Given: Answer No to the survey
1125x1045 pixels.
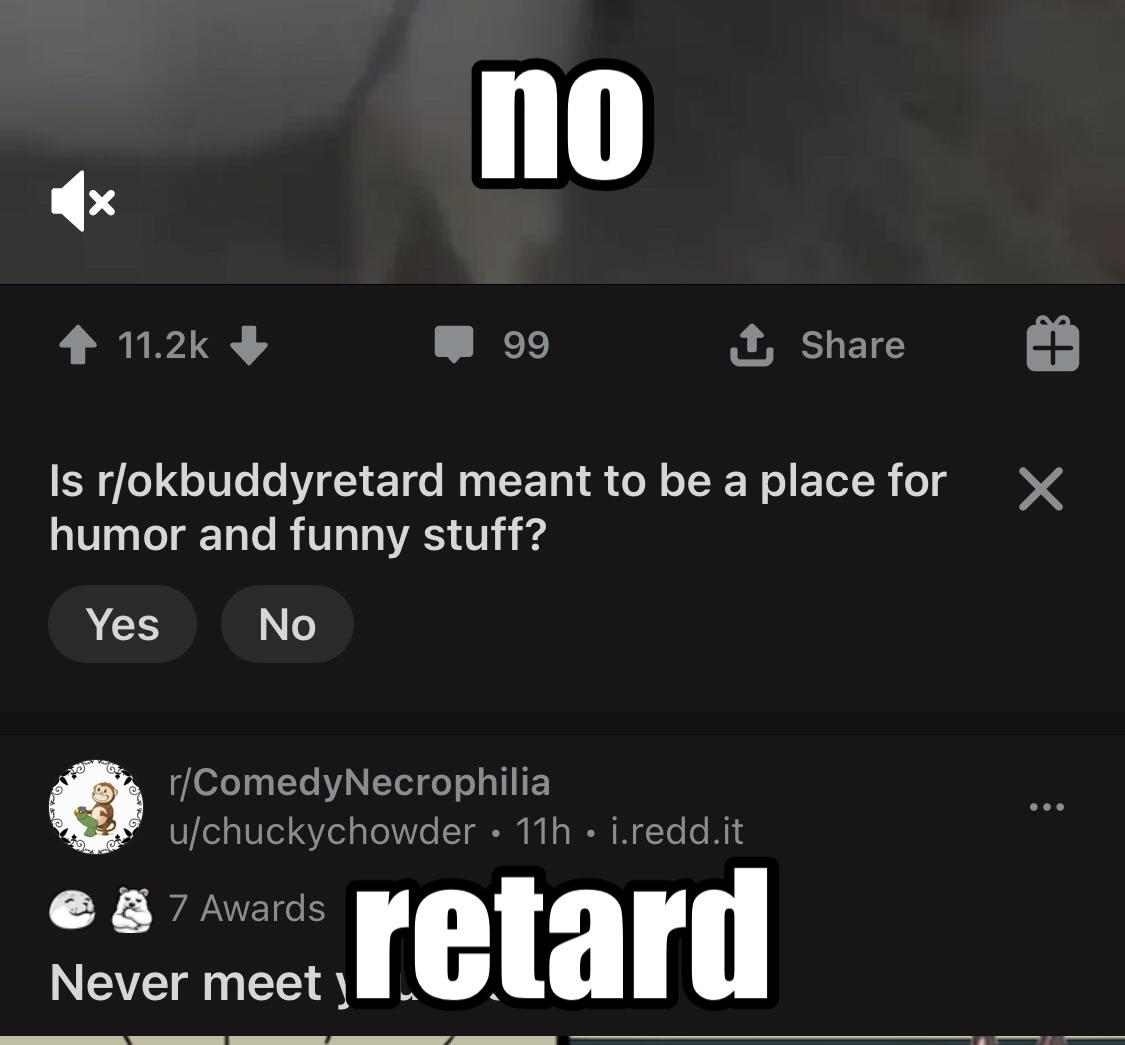Looking at the screenshot, I should 287,624.
